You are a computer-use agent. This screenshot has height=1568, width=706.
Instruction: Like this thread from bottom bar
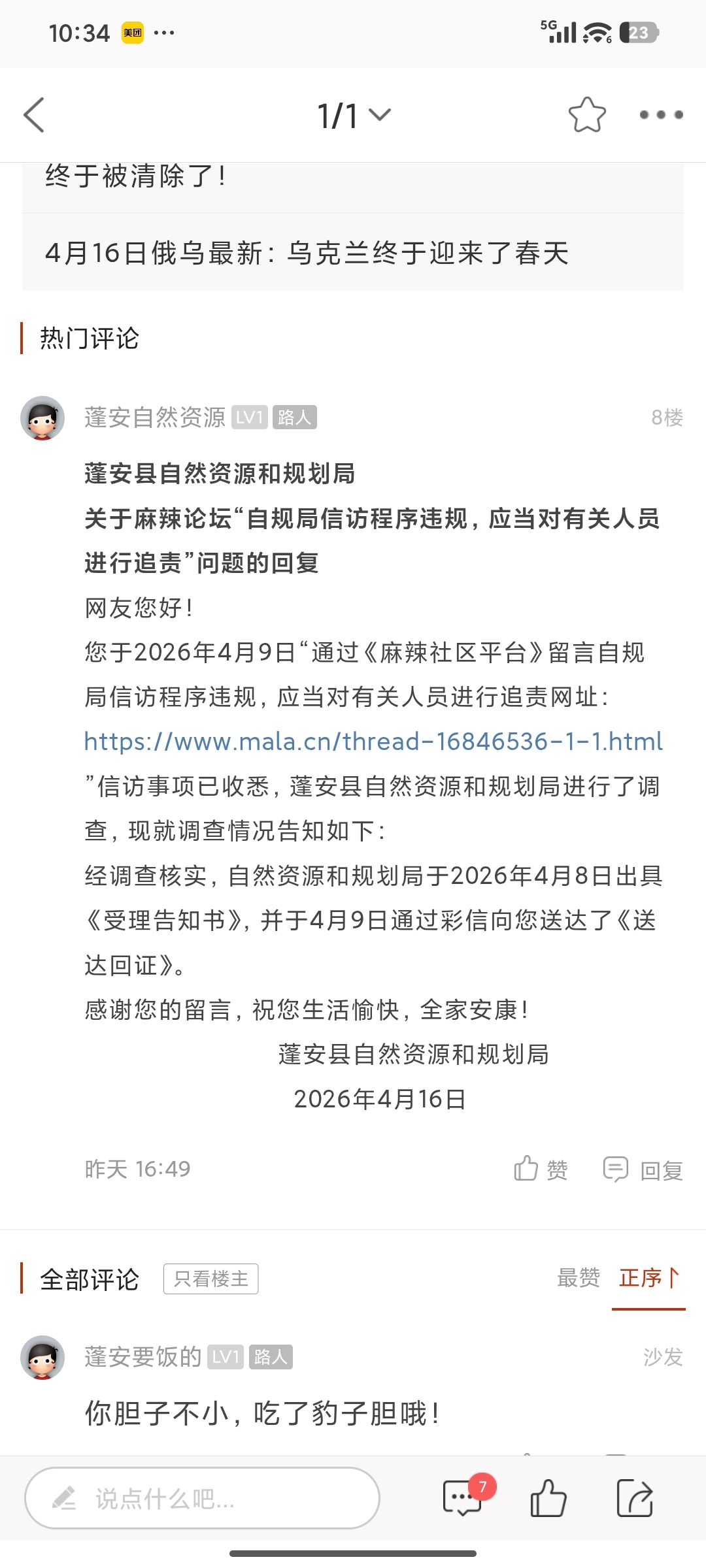tap(548, 1497)
